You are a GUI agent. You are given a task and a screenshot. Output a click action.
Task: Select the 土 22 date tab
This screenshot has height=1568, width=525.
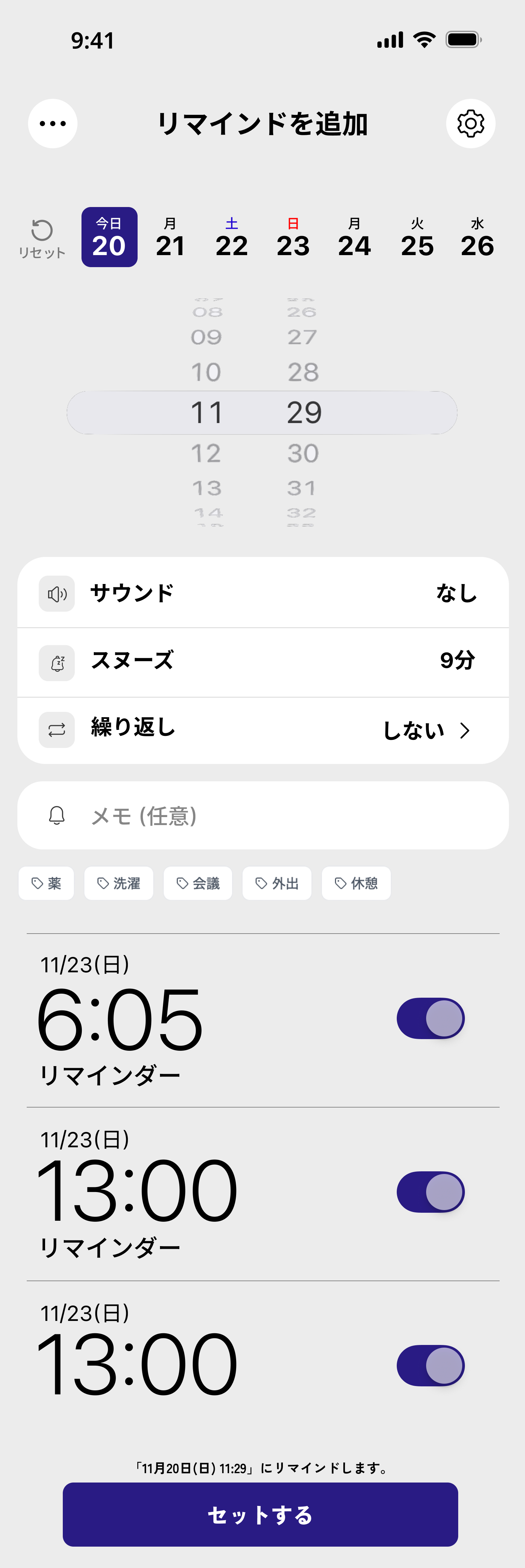[x=232, y=237]
